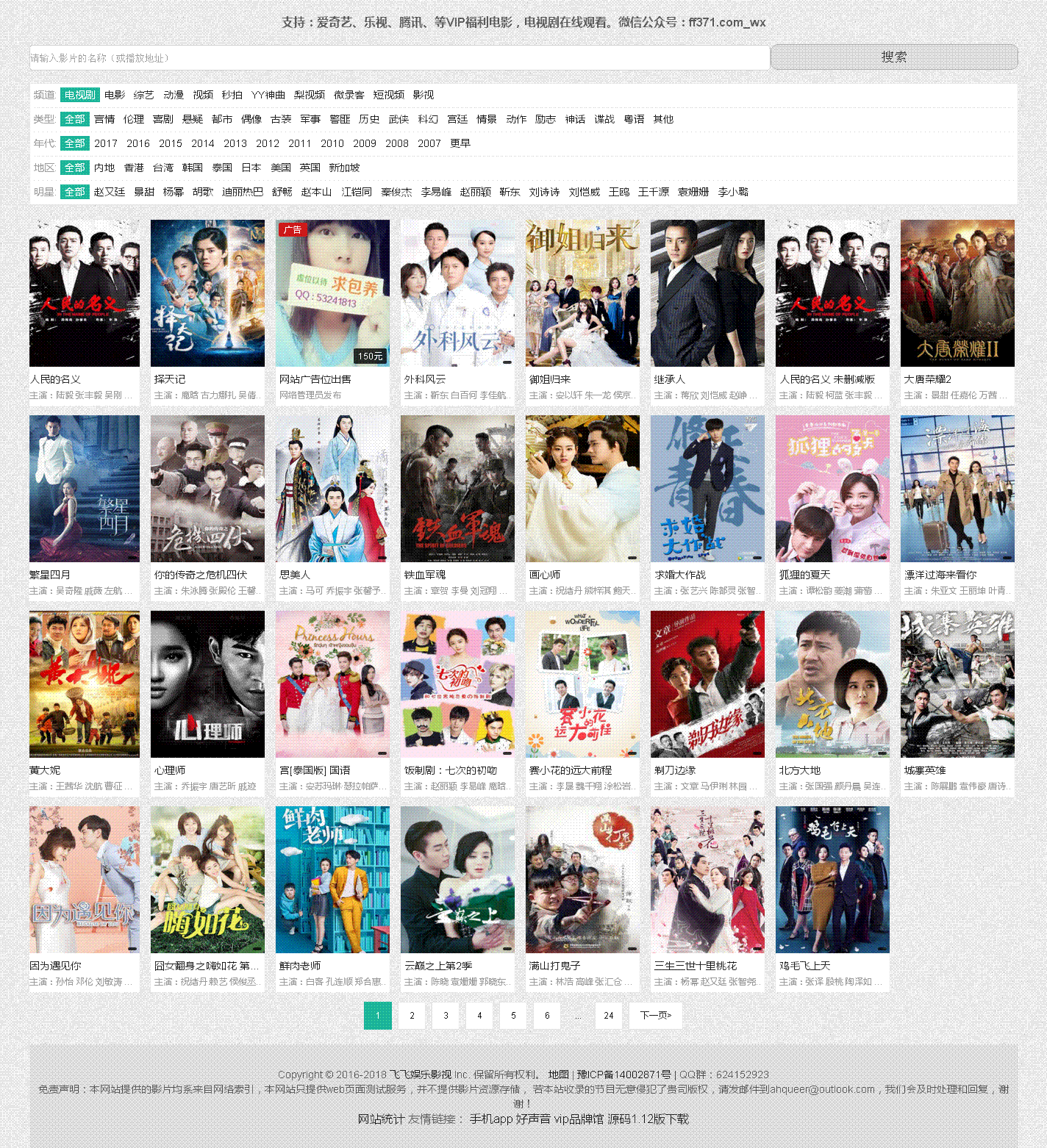This screenshot has width=1047, height=1148.
Task: Filter by the 古装 genre
Action: coord(281,119)
